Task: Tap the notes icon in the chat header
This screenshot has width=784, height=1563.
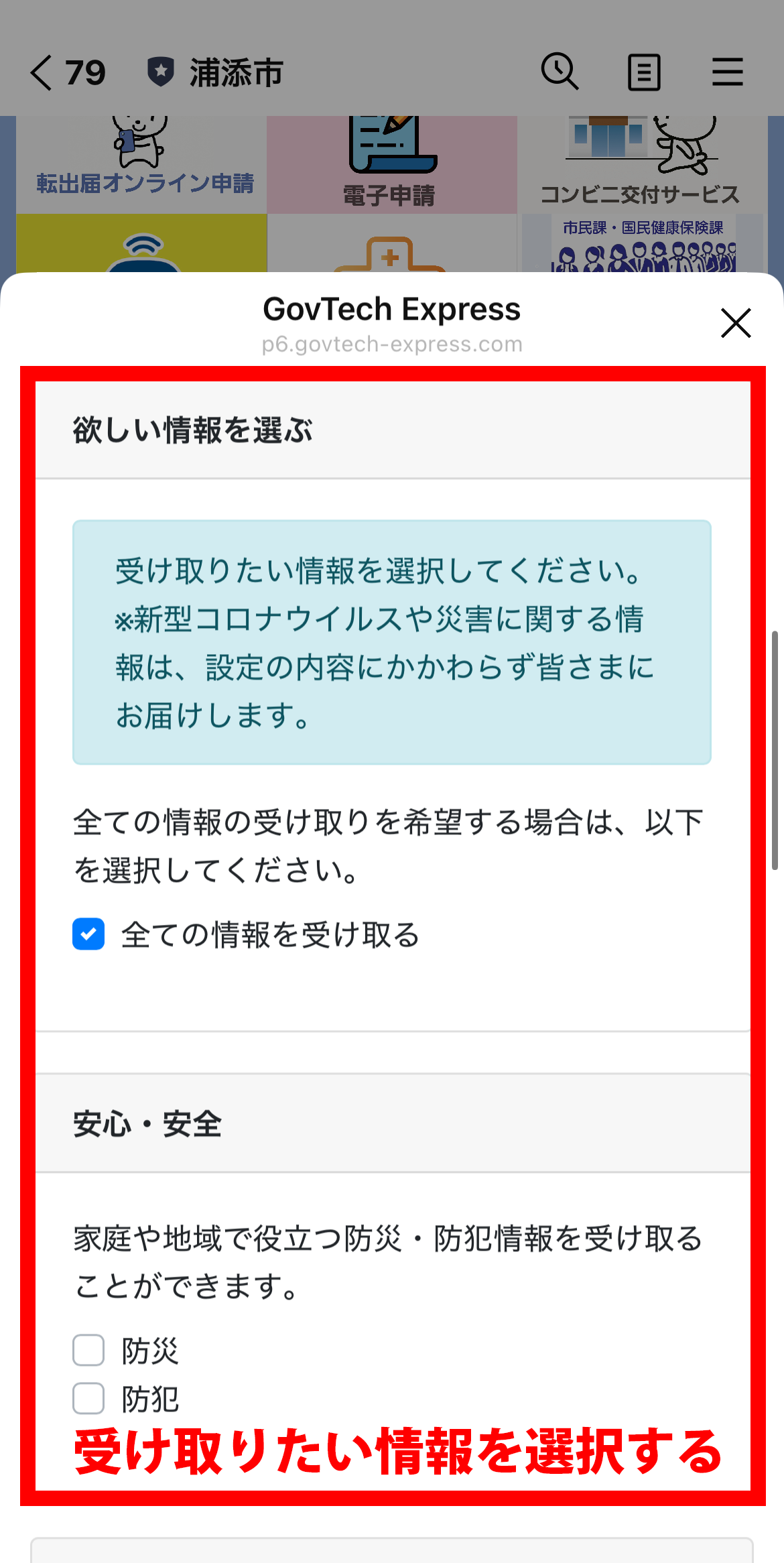Action: (643, 72)
